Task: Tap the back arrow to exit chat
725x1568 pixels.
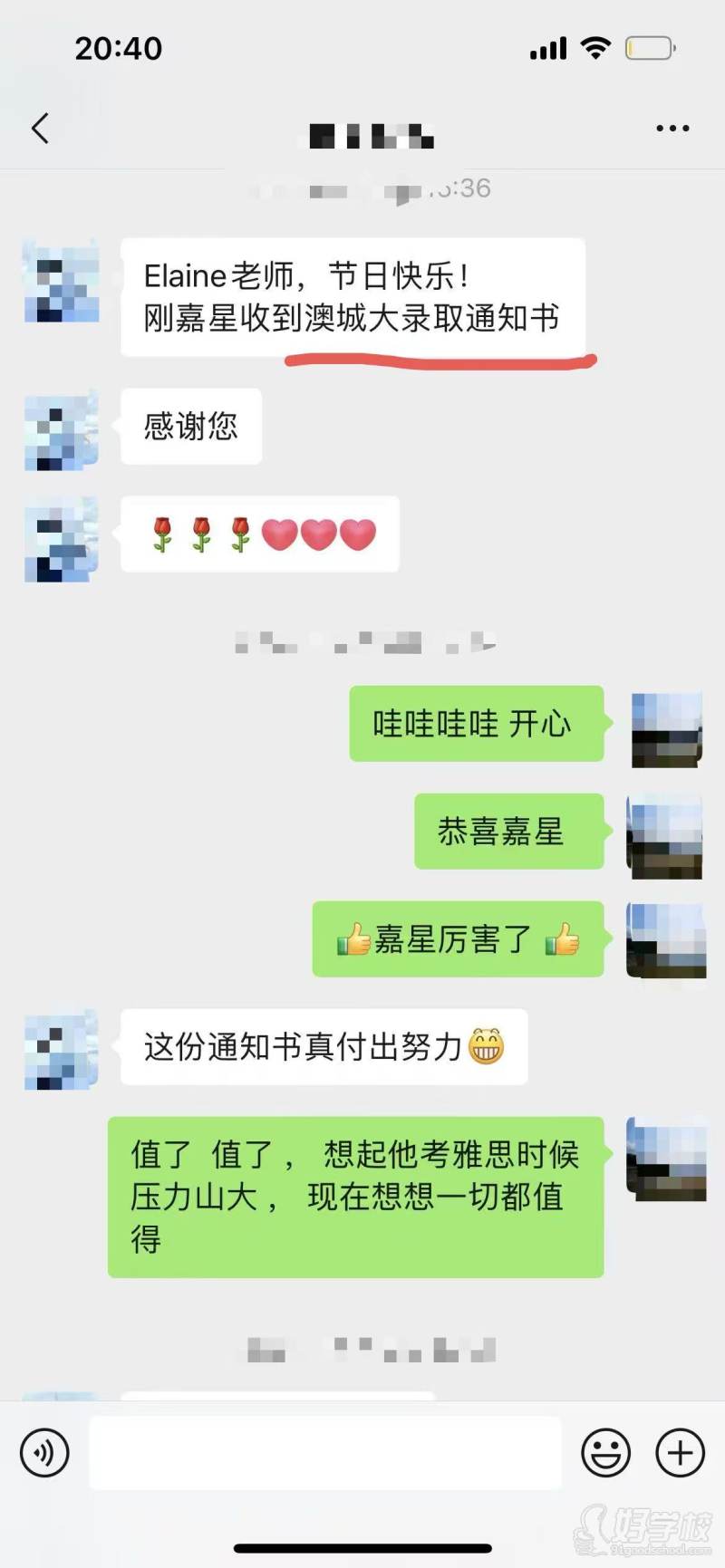Action: point(38,128)
